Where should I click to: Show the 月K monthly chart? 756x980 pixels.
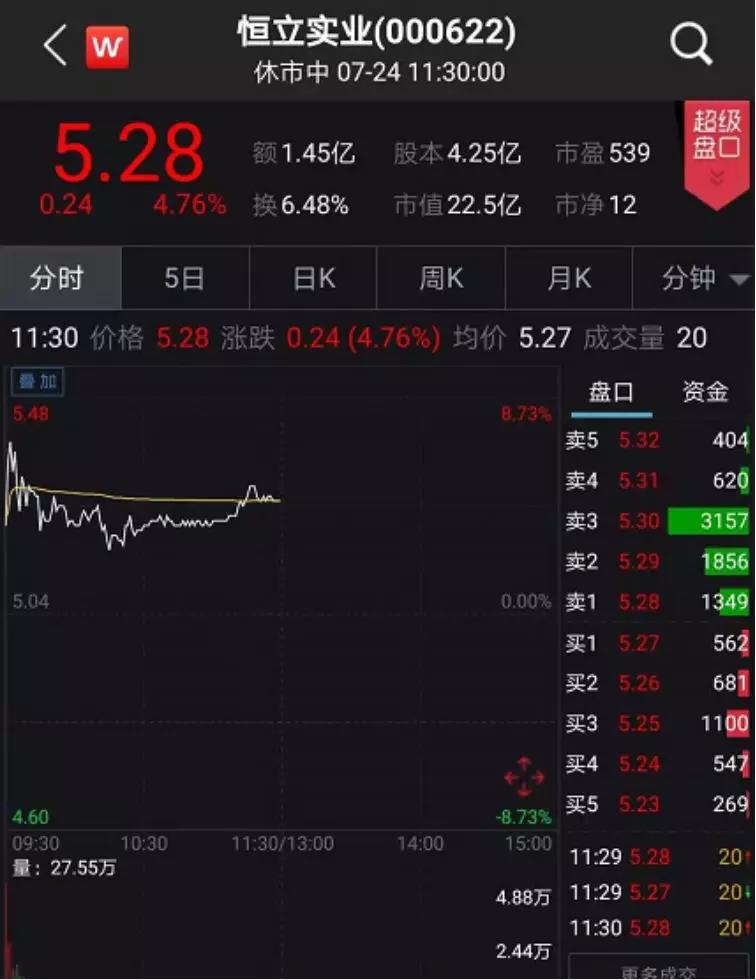[569, 278]
